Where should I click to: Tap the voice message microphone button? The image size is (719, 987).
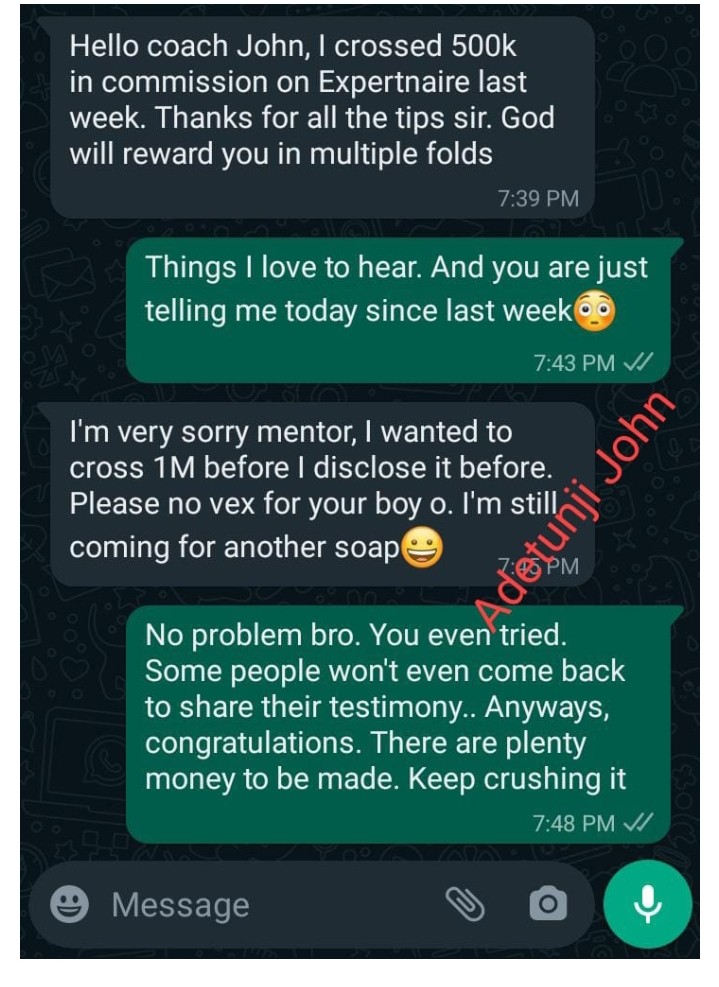coord(648,904)
